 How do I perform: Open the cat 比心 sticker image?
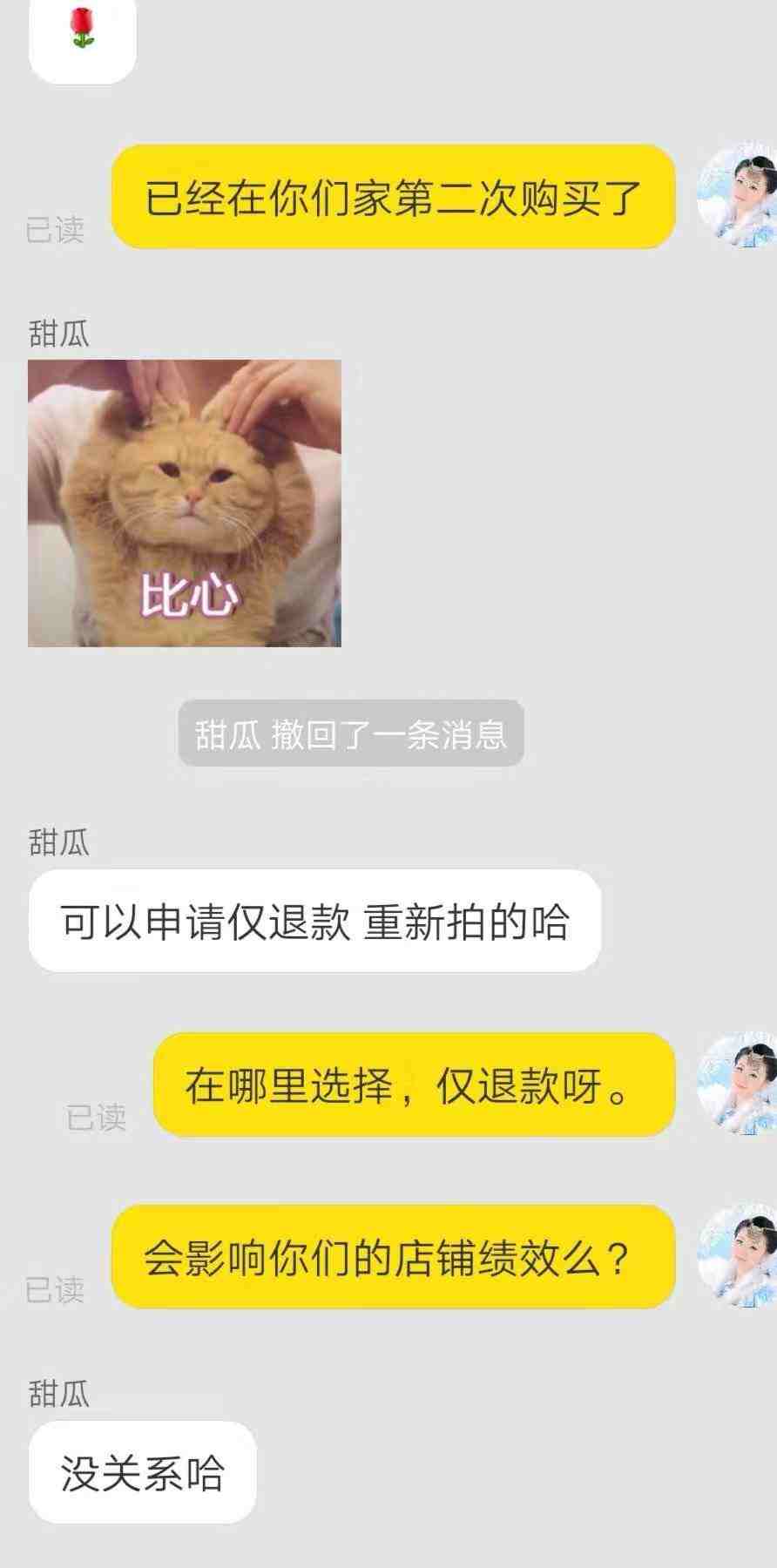(184, 503)
